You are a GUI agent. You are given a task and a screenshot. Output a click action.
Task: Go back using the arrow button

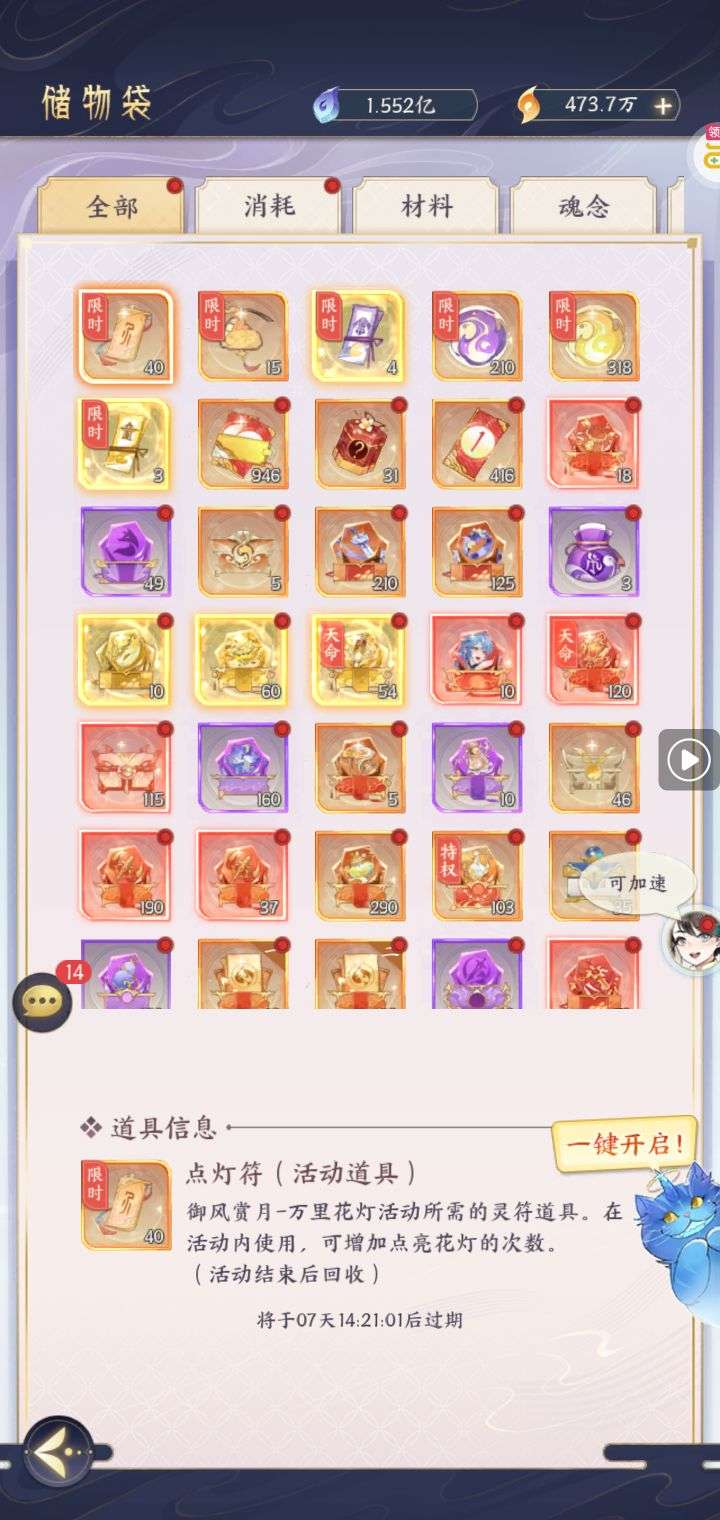[x=59, y=1451]
